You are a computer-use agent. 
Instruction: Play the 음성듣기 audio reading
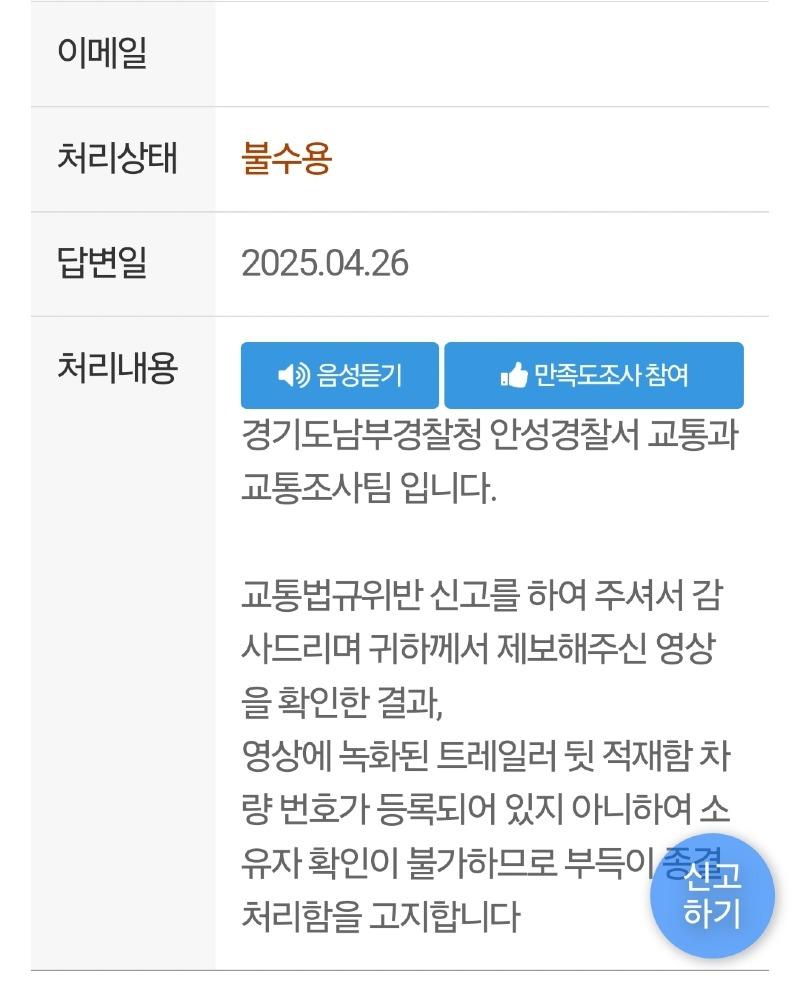339,375
